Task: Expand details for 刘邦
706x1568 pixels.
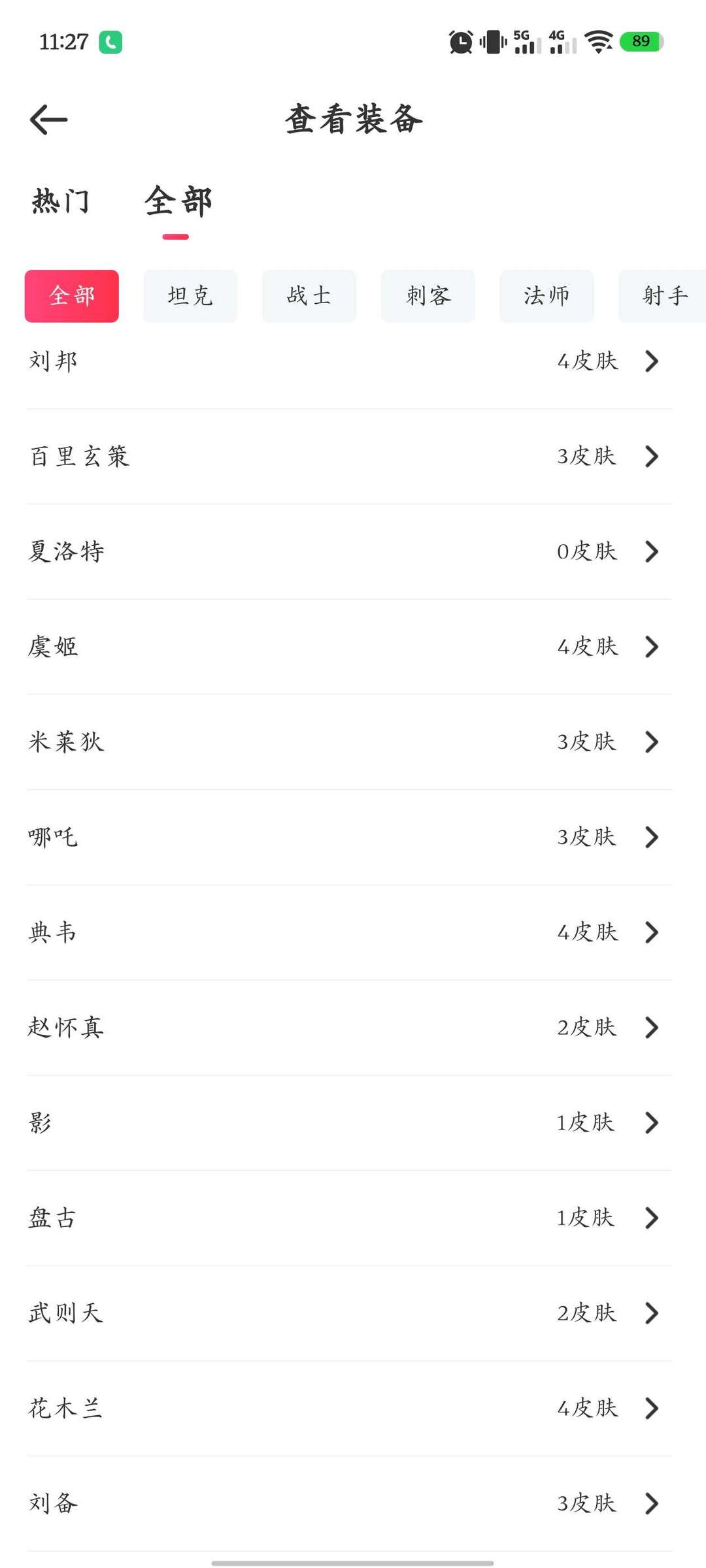Action: click(353, 361)
